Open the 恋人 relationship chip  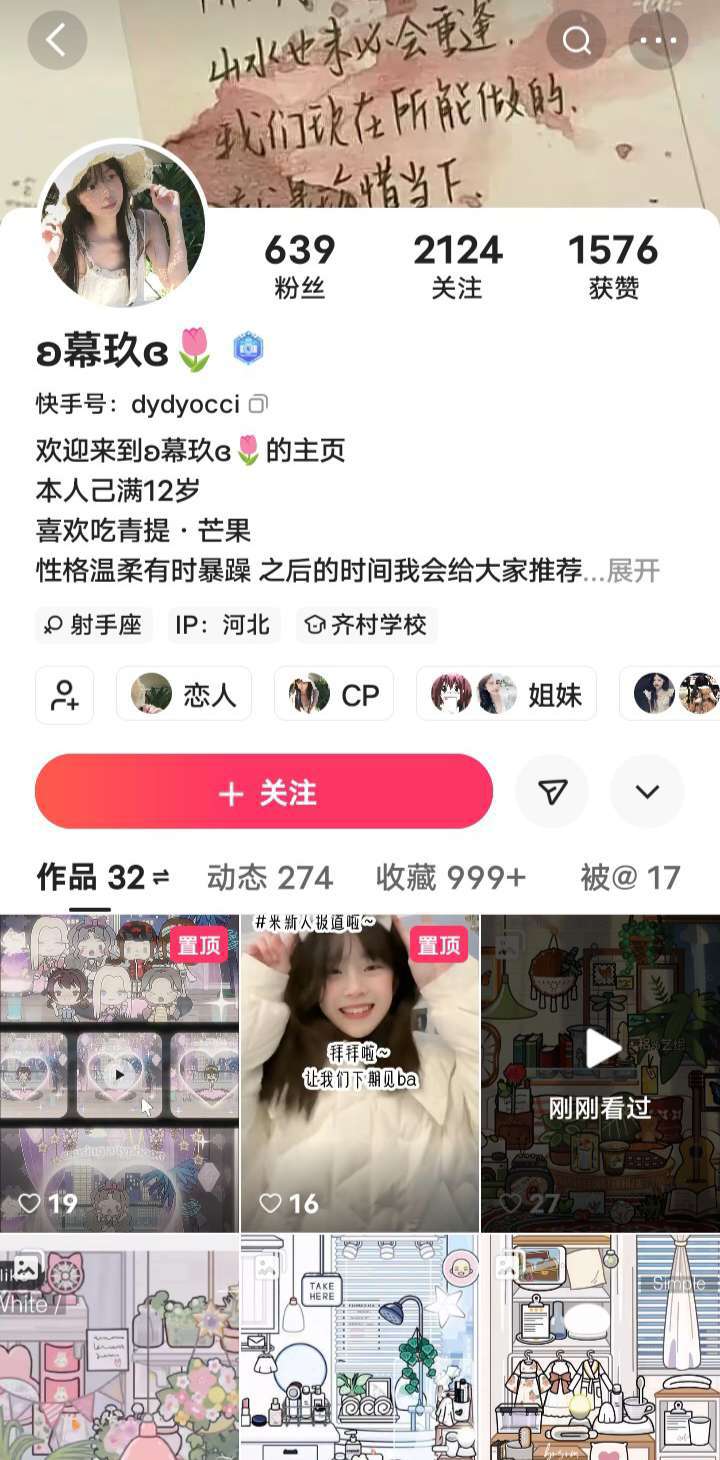[x=184, y=695]
